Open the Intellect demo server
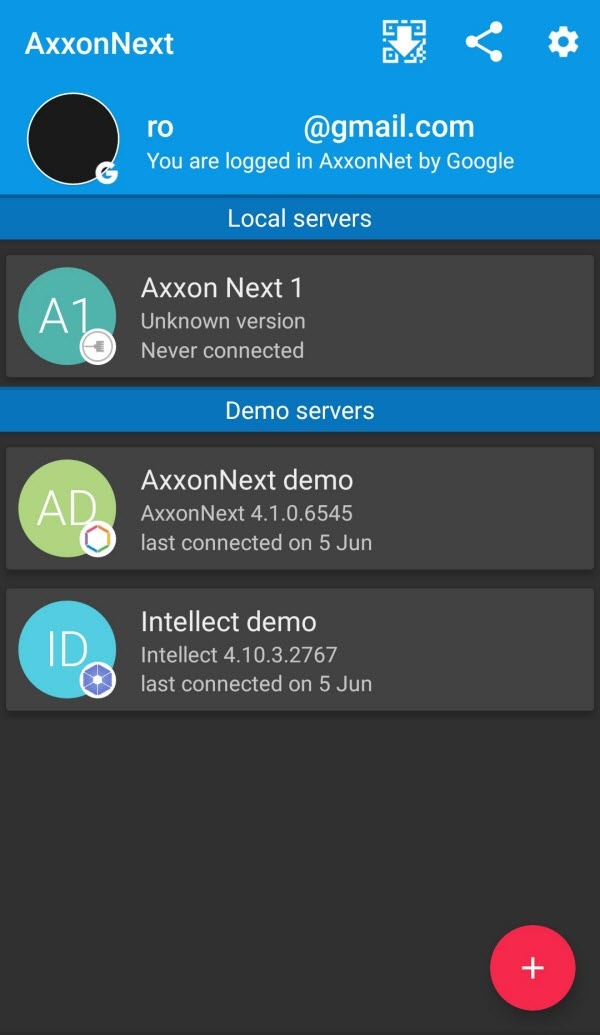 click(x=300, y=650)
